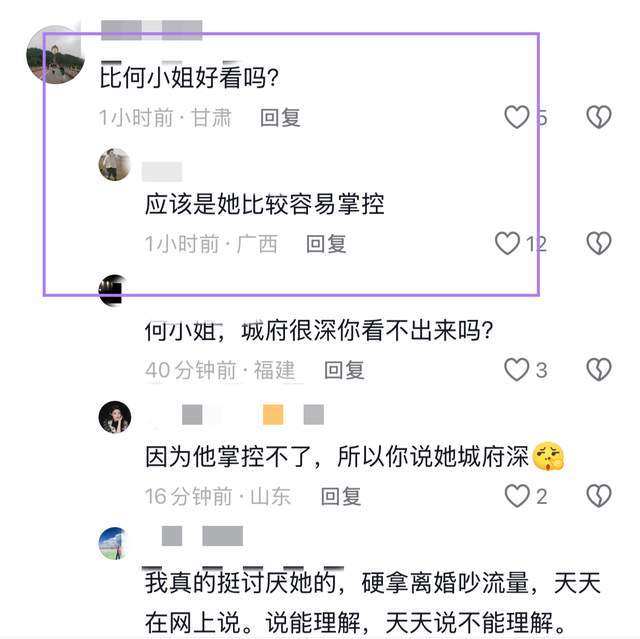The height and width of the screenshot is (639, 640).
Task: Reply to the 因为他掌控不了 comment
Action: coord(340,496)
